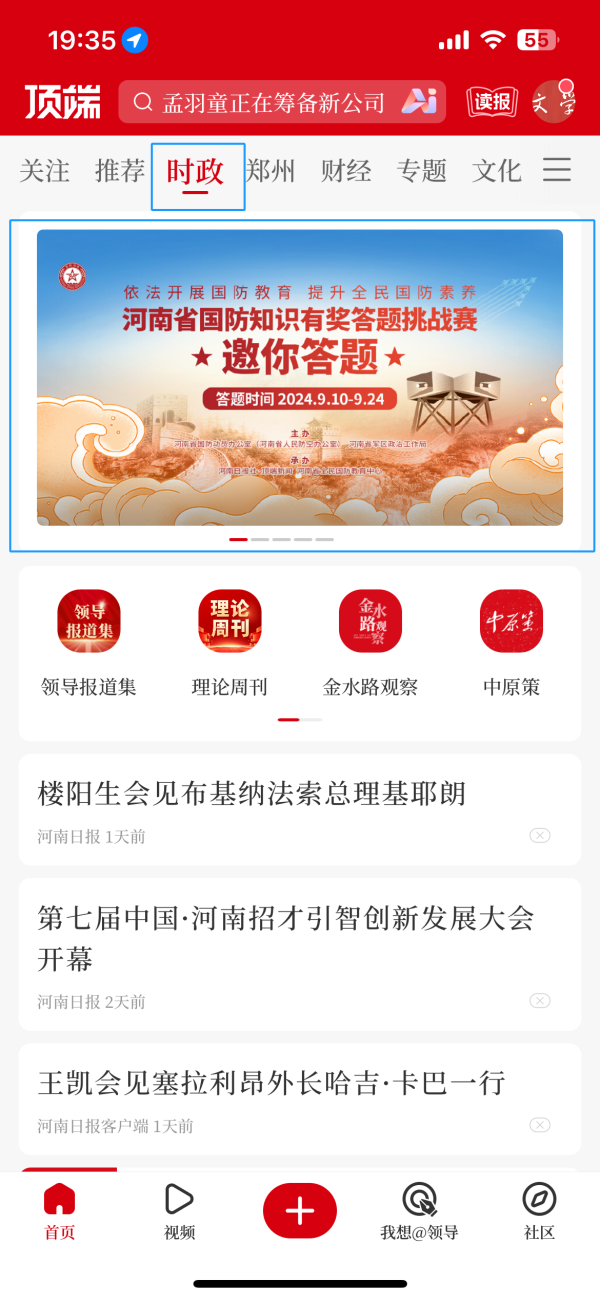The height and width of the screenshot is (1300, 600).
Task: Open 金水路观察 shortcut
Action: click(370, 642)
